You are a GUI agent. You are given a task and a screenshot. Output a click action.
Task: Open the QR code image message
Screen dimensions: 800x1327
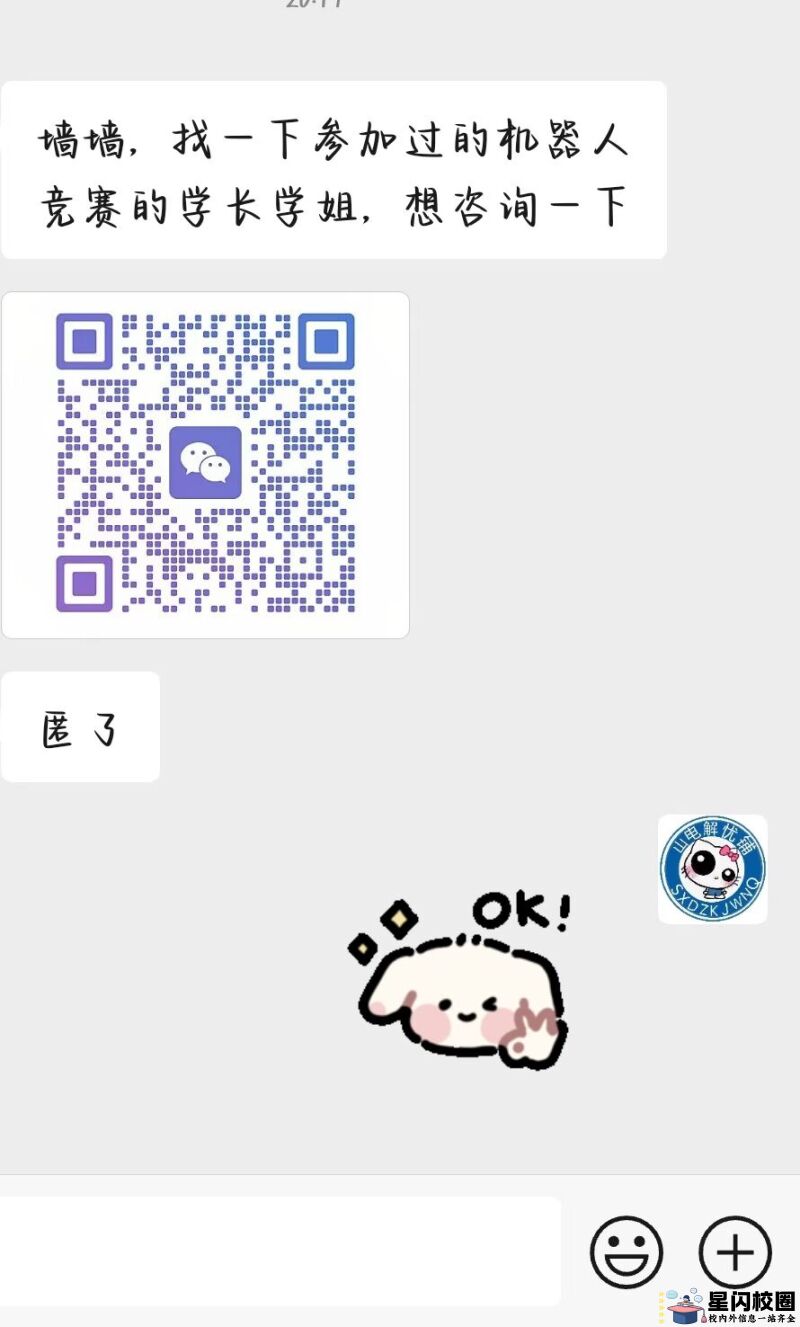coord(206,465)
